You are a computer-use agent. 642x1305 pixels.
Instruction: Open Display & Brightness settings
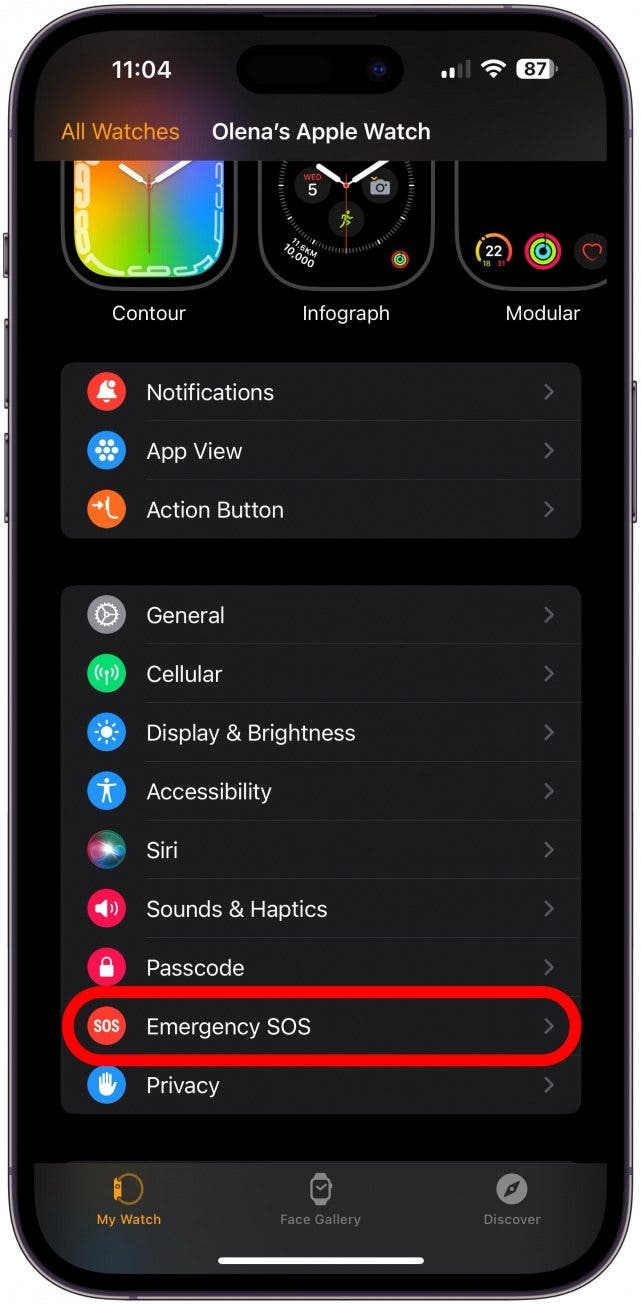click(321, 733)
